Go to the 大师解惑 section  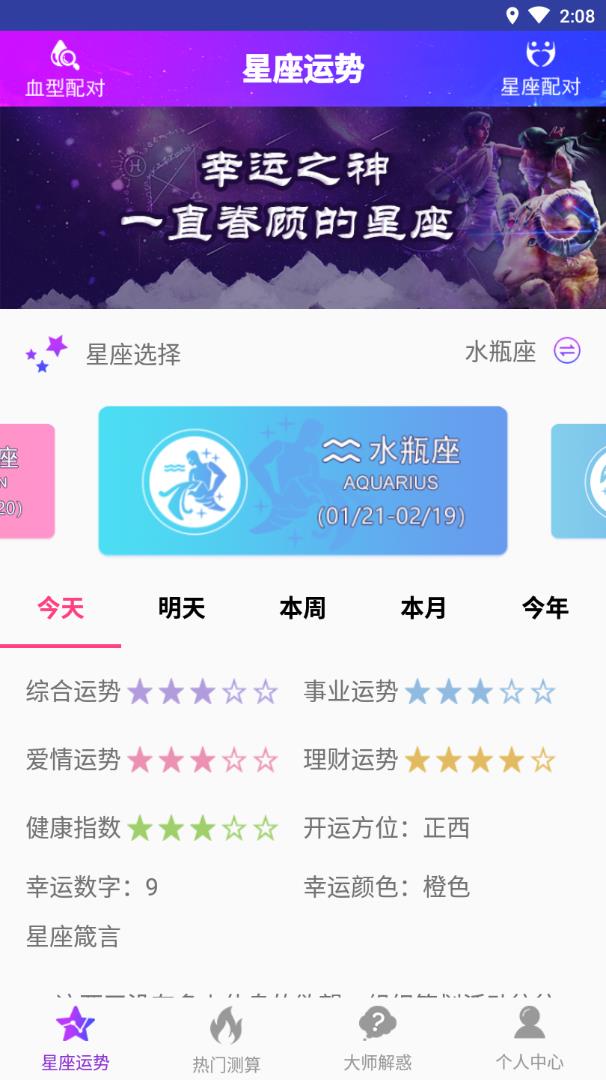pyautogui.click(x=378, y=1039)
